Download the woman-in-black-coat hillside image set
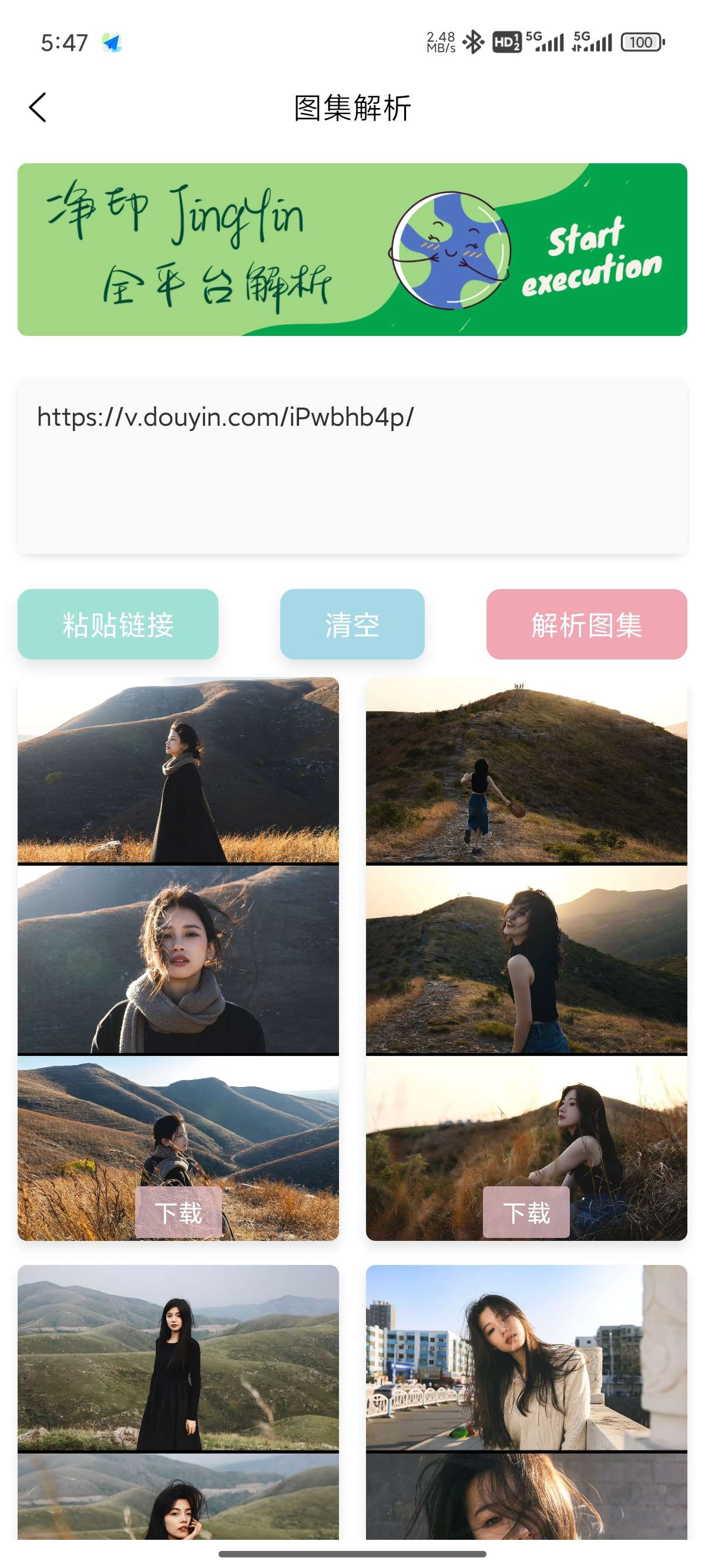Image resolution: width=705 pixels, height=1568 pixels. (x=179, y=1212)
